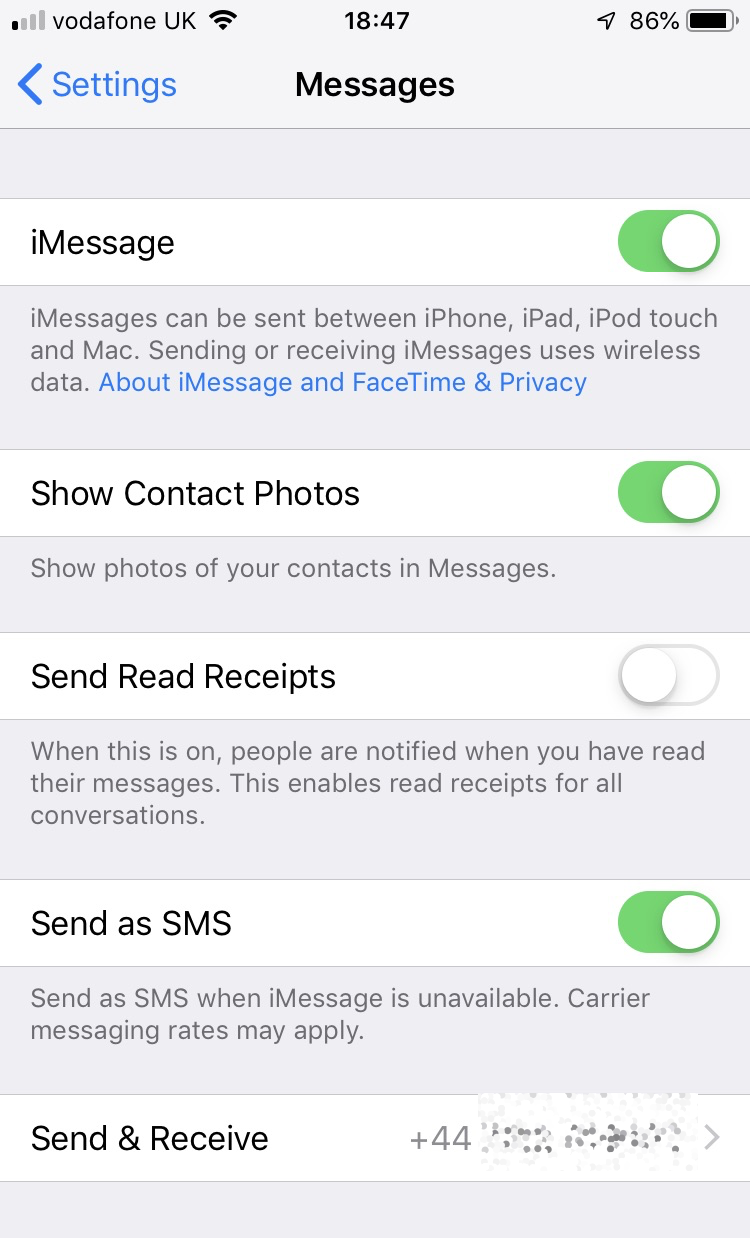Screen dimensions: 750x1238
Task: Enable Send Read Receipts
Action: [668, 676]
